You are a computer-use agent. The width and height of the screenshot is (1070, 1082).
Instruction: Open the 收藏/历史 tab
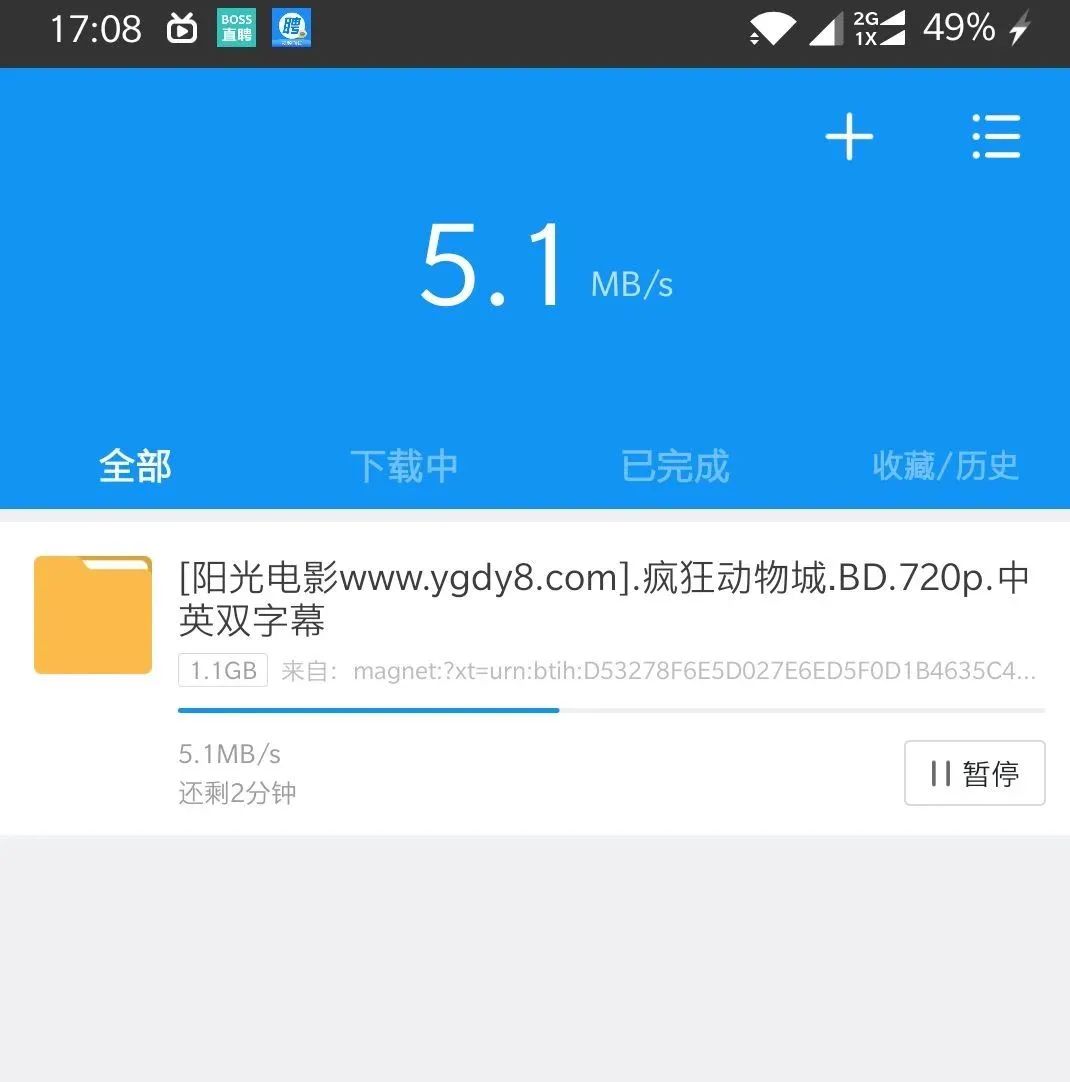click(x=945, y=466)
